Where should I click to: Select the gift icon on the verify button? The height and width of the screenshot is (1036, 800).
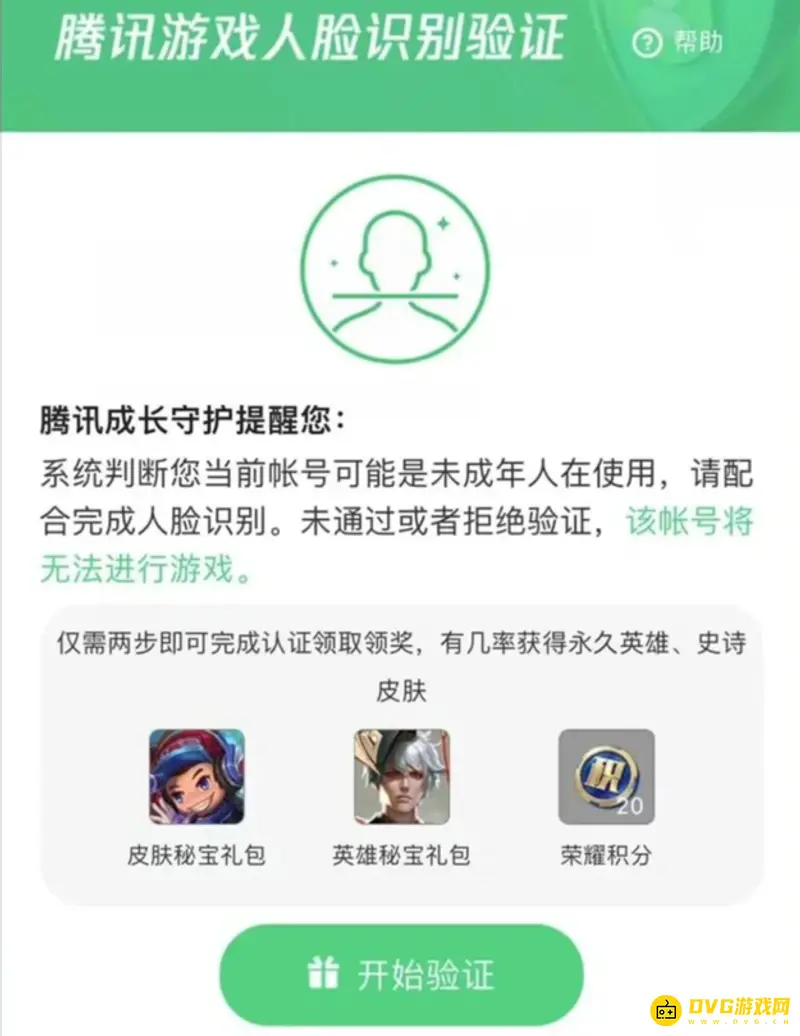point(322,970)
